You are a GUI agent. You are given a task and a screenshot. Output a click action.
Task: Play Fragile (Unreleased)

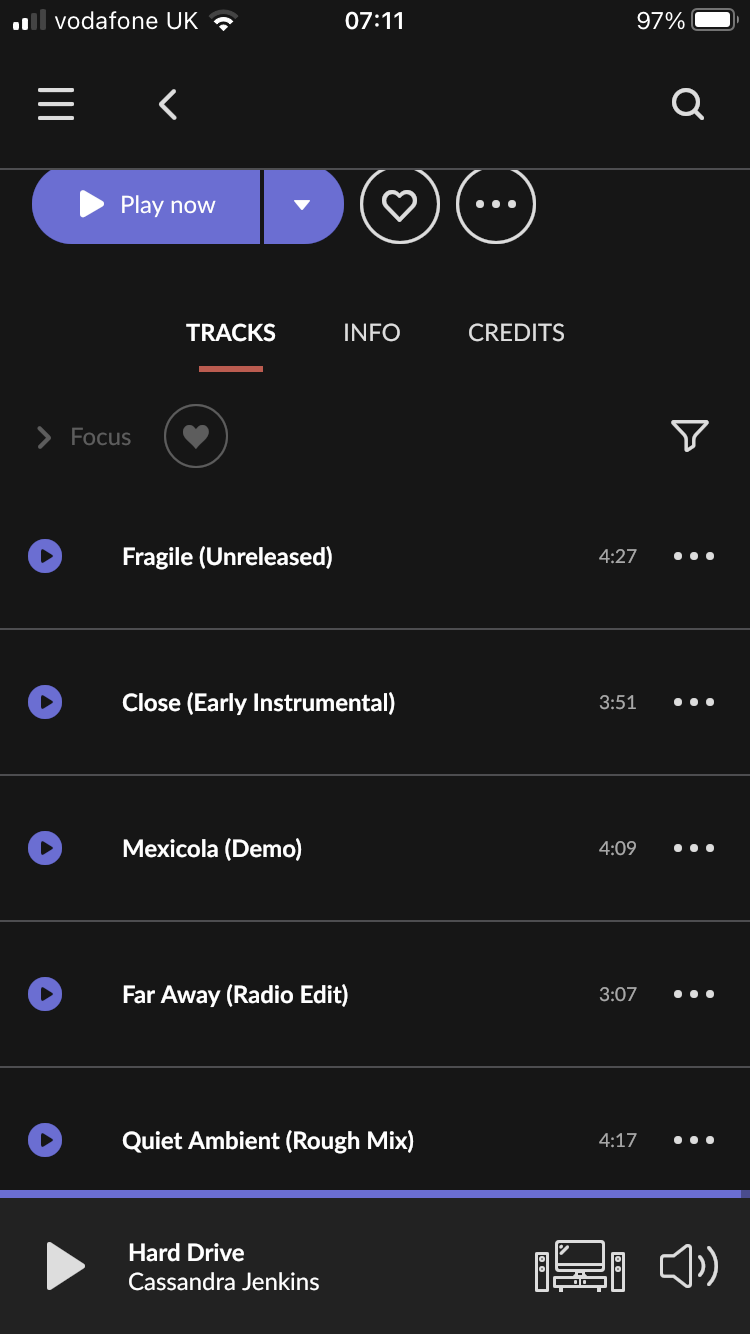tap(45, 556)
